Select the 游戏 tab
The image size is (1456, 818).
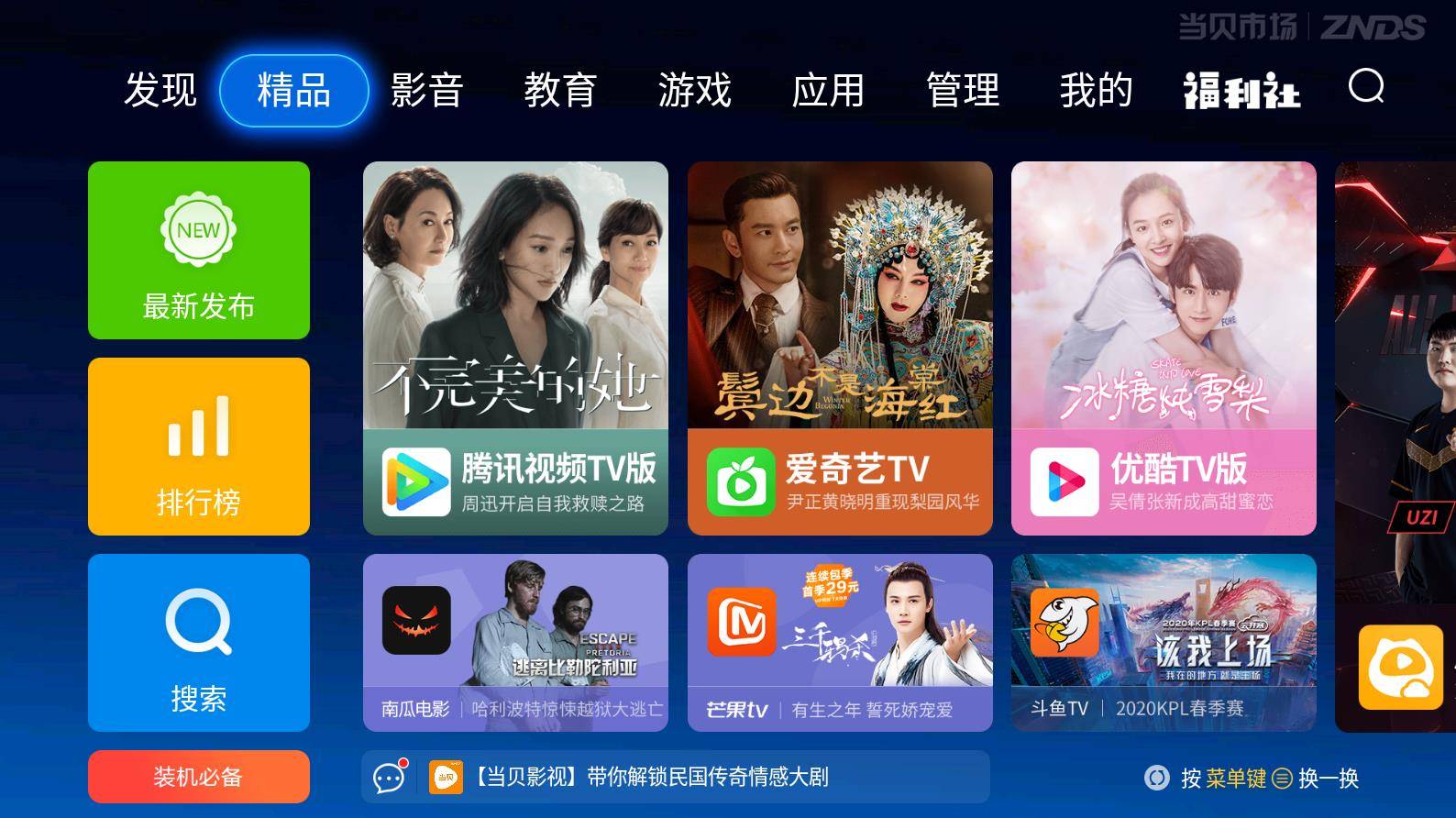click(694, 90)
